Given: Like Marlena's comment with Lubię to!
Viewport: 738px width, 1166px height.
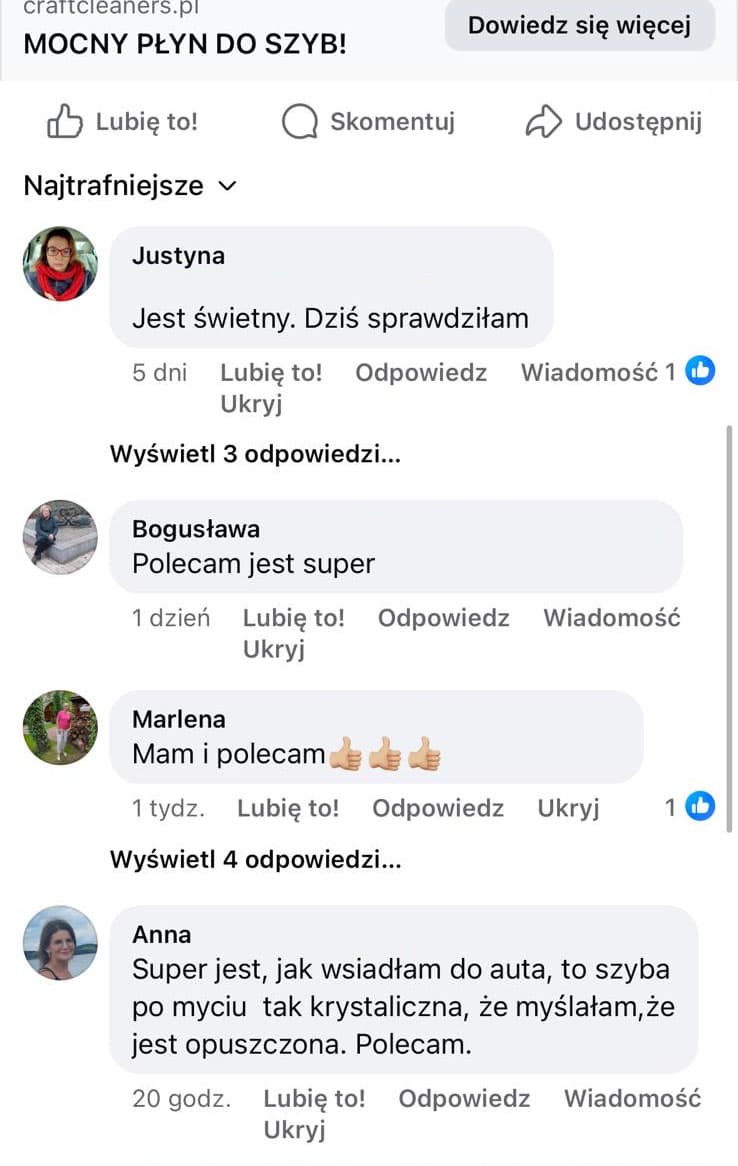Looking at the screenshot, I should coord(291,807).
